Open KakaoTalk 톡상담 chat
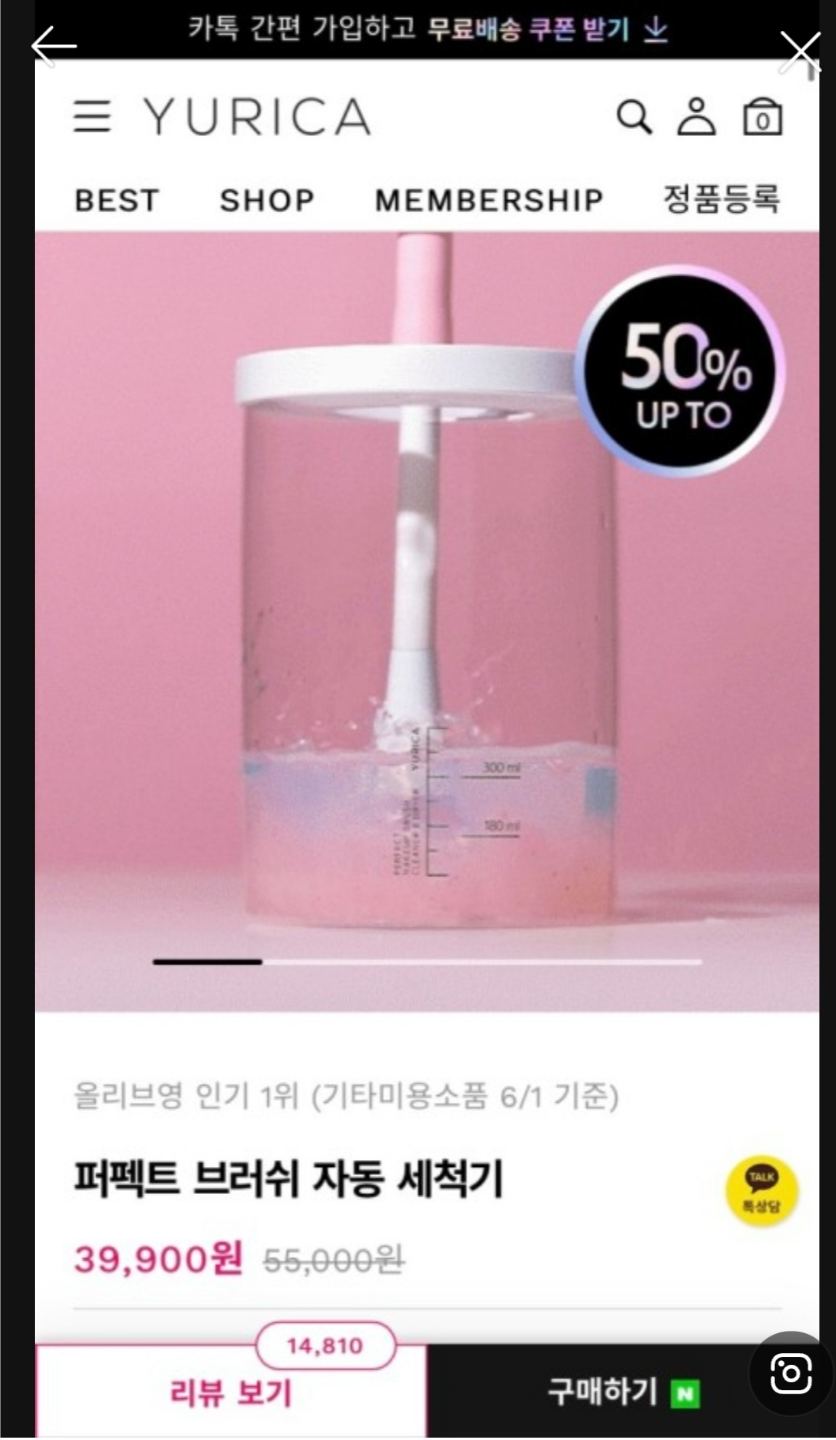The width and height of the screenshot is (836, 1440). pyautogui.click(x=762, y=1192)
